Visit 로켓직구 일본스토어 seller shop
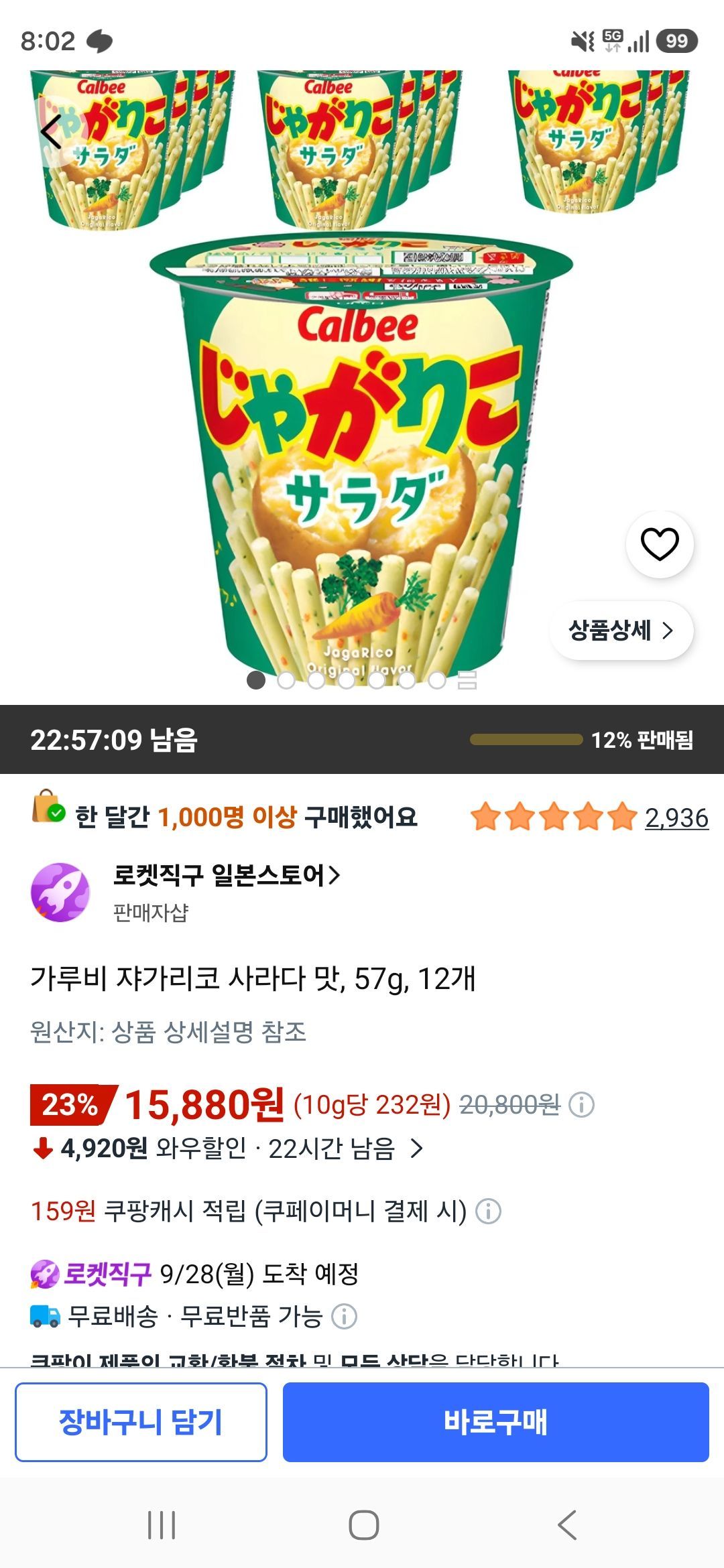Screen dimensions: 724x1568 [x=227, y=875]
